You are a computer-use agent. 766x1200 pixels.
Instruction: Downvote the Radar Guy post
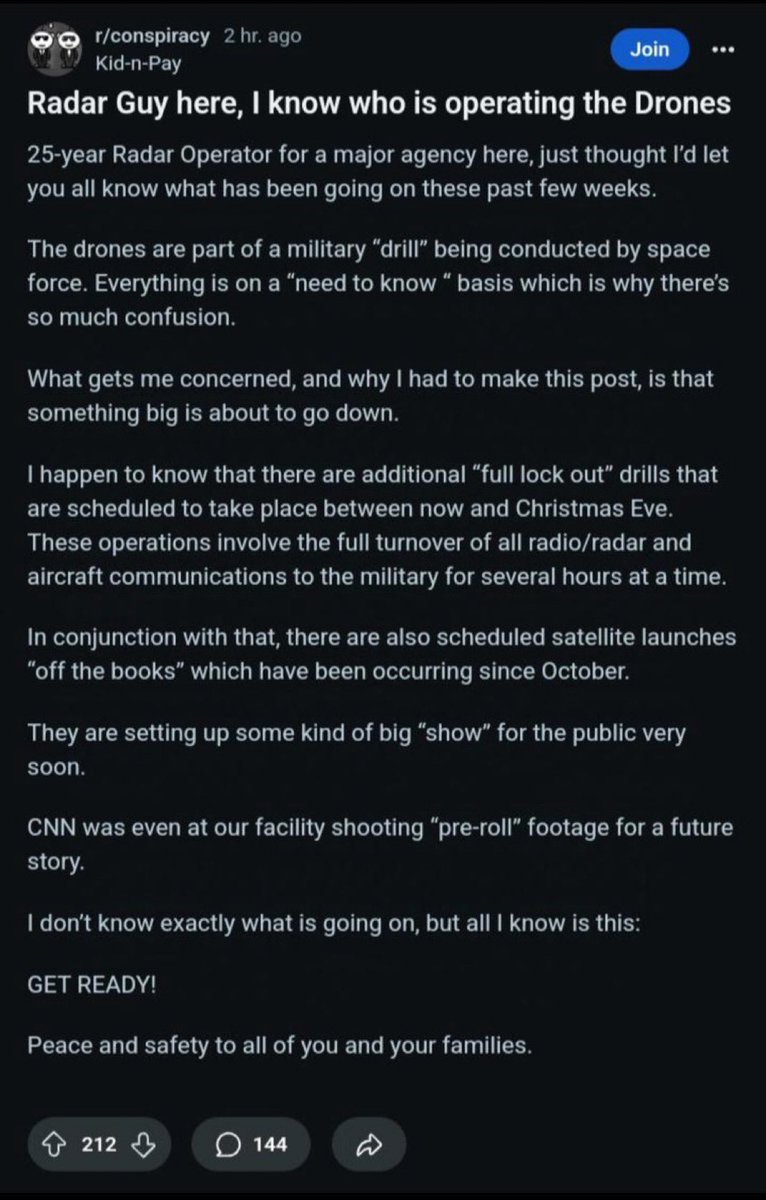(x=144, y=1144)
